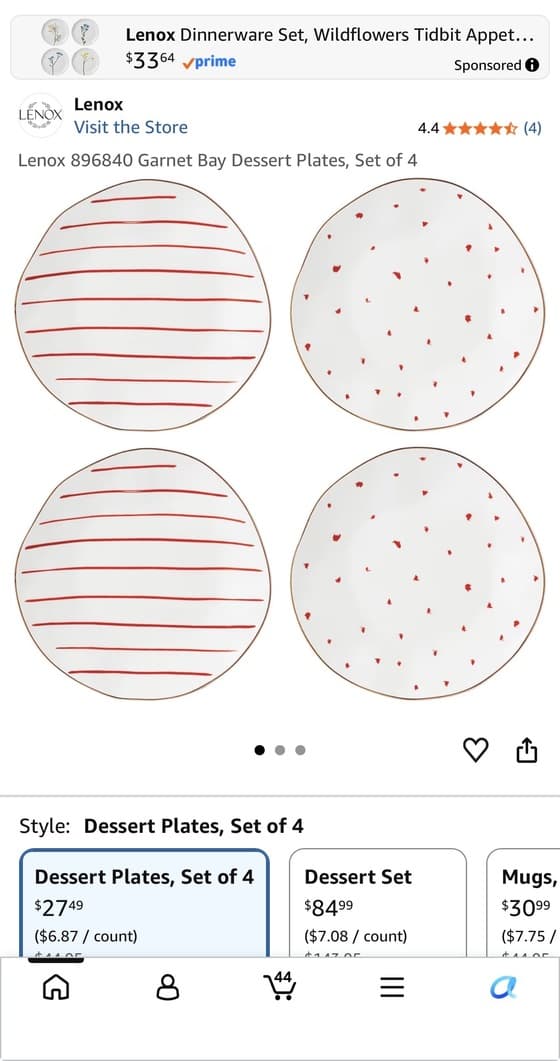
Task: Select Dessert Plates, Set of 4 style
Action: (145, 903)
